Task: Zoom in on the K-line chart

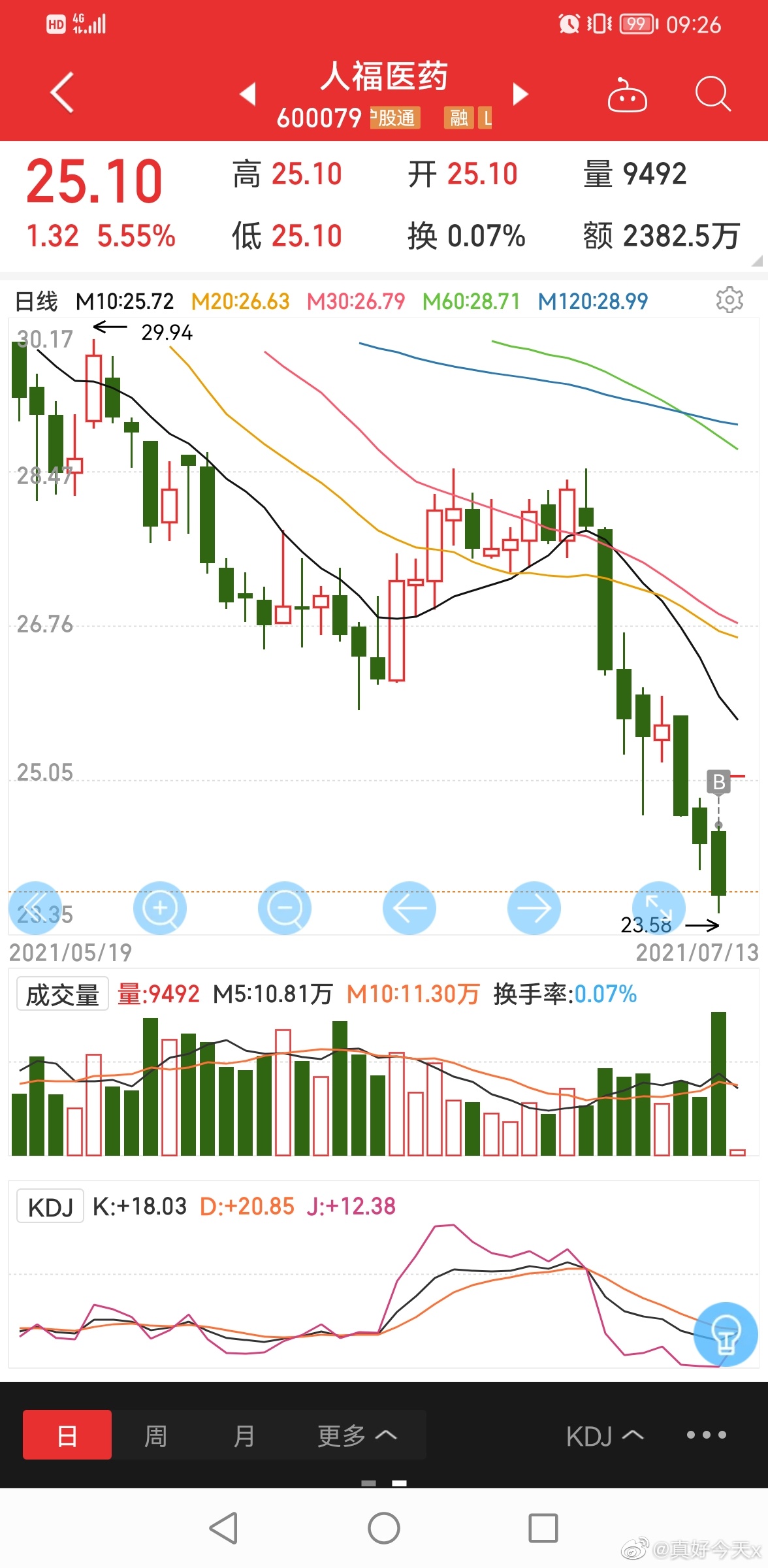Action: [x=160, y=908]
